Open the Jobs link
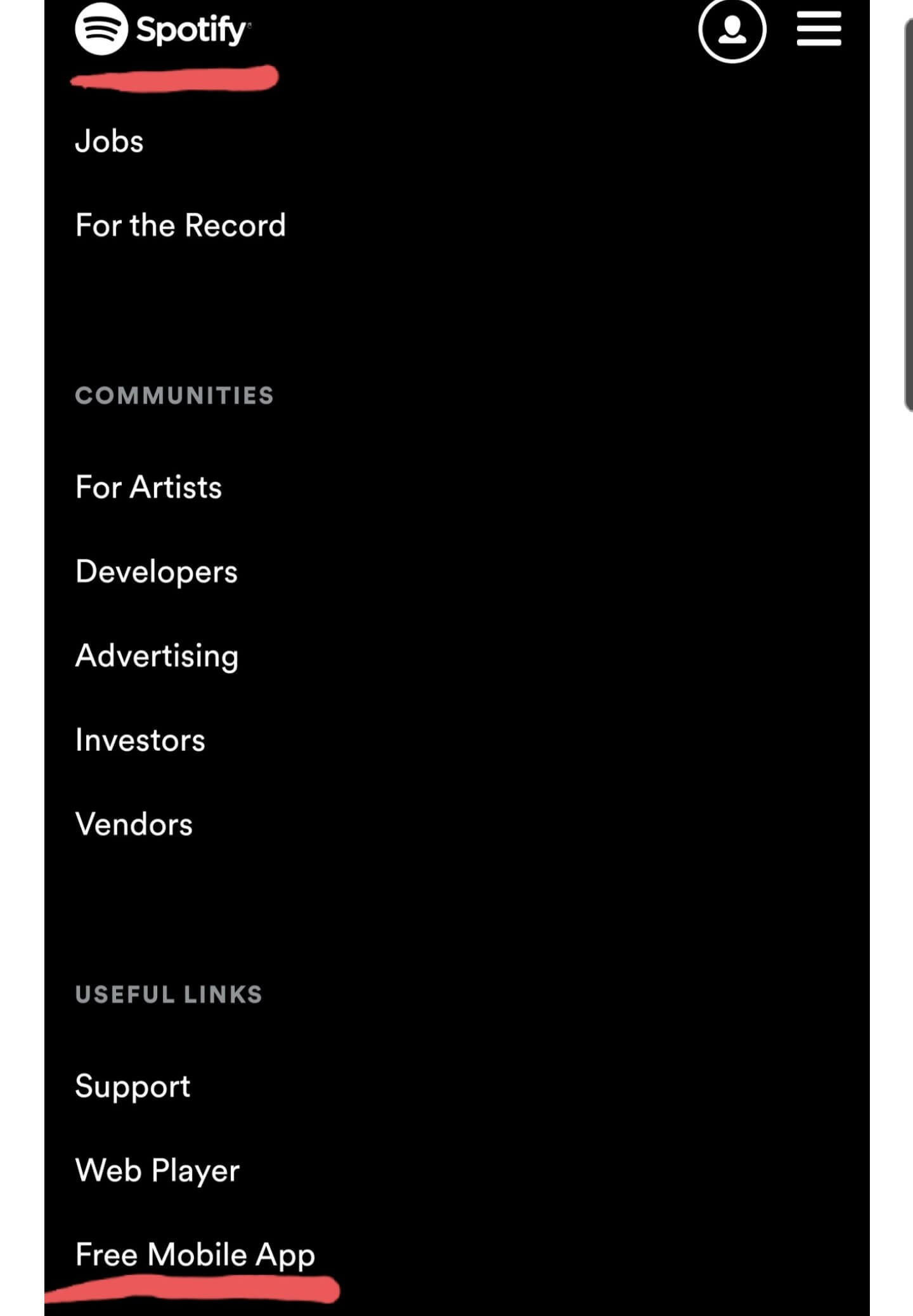 [109, 141]
